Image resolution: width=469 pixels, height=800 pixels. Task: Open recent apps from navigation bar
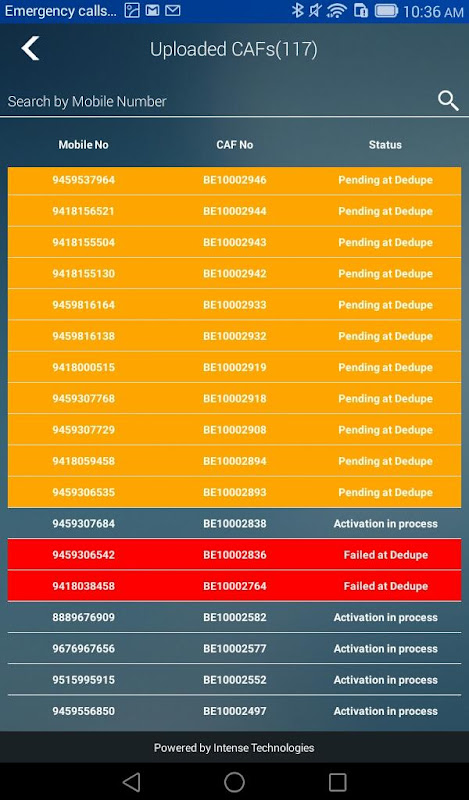[337, 782]
